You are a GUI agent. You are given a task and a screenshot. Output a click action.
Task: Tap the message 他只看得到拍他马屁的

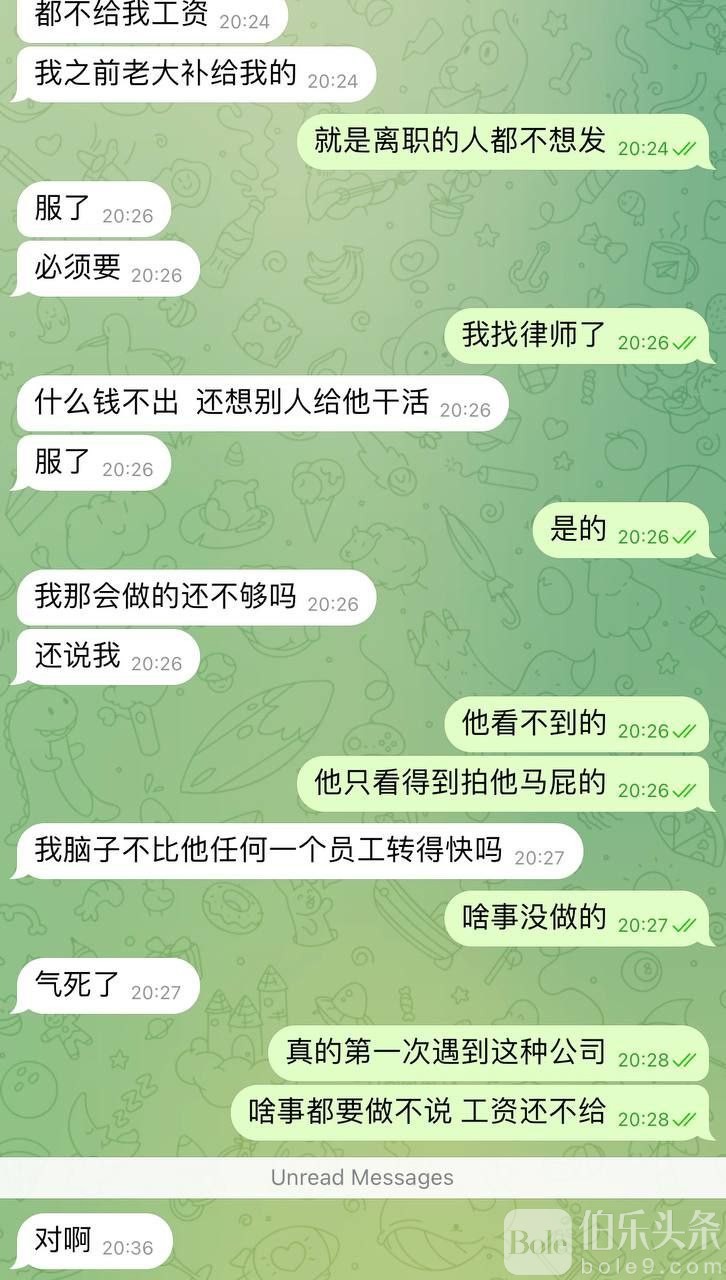click(502, 784)
